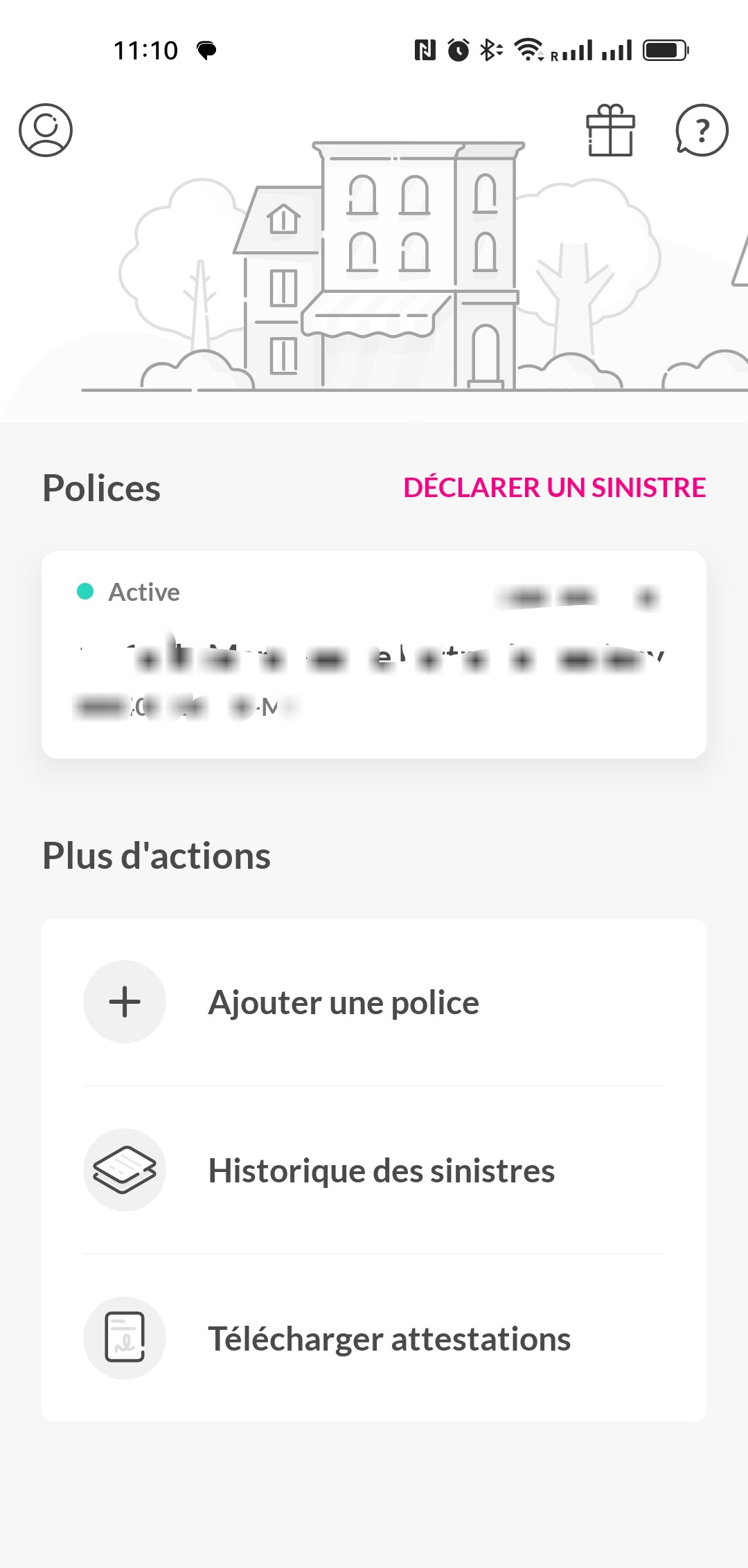
Task: Open Télécharger attestations
Action: (x=374, y=1338)
